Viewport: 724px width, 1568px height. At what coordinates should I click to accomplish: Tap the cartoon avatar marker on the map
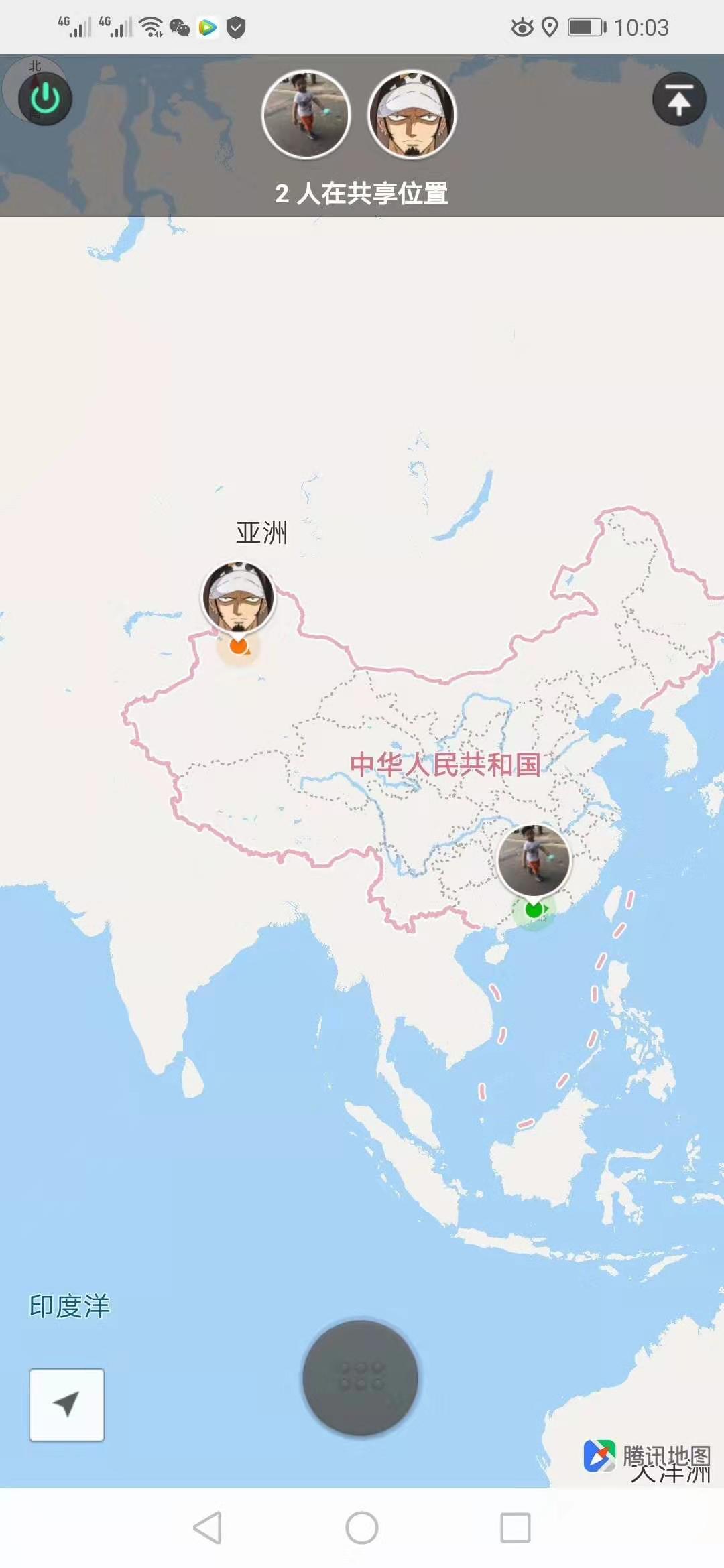point(239,597)
